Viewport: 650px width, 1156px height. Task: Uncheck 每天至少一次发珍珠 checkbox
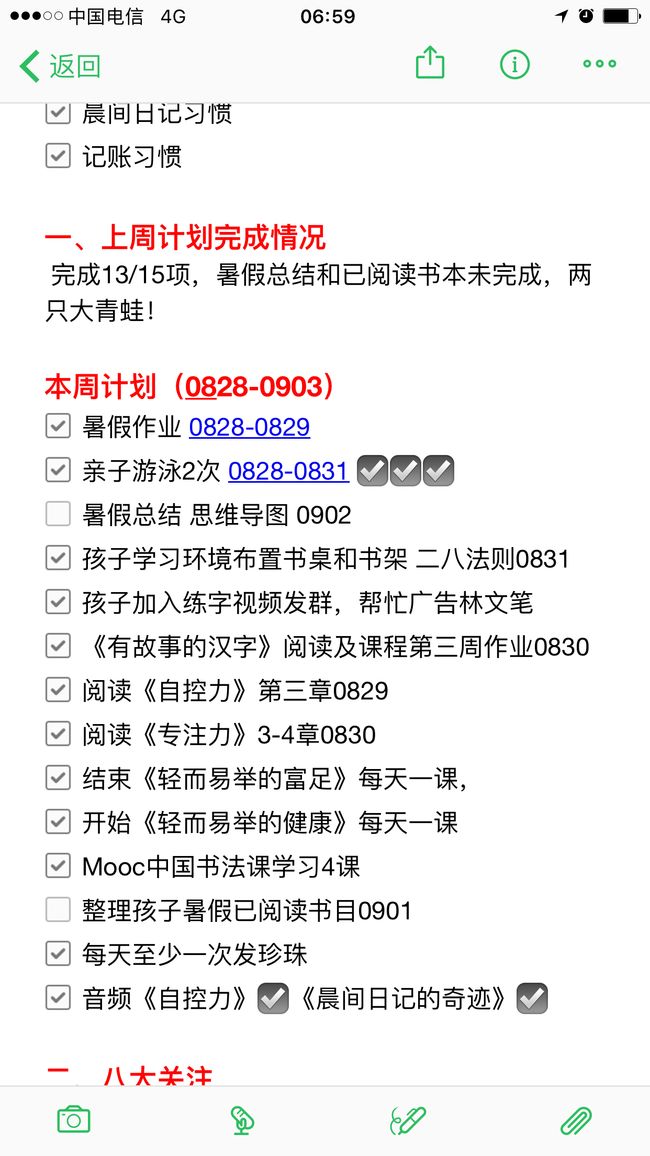click(x=58, y=954)
